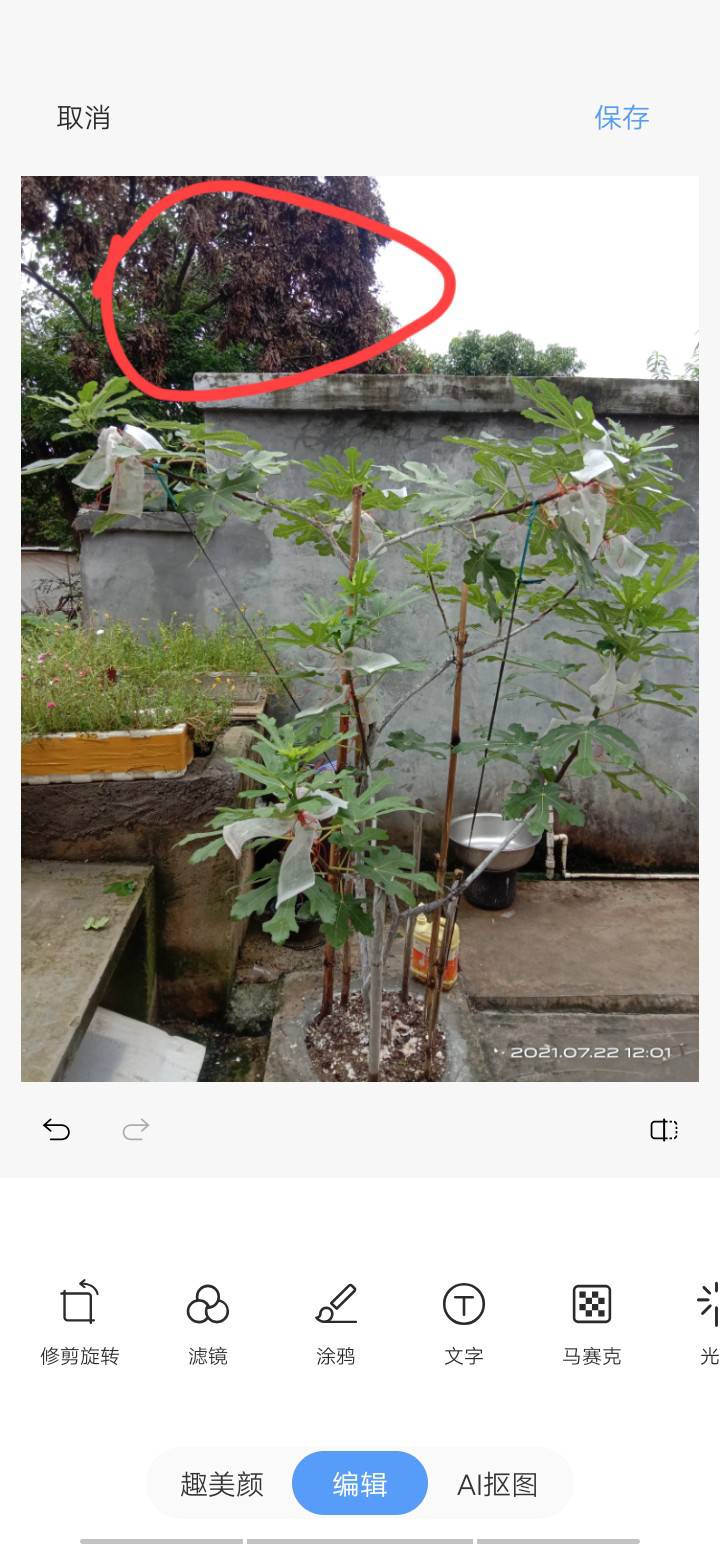Switch to the AI抠图 tab
Screen dimensions: 720x1544
(498, 1484)
